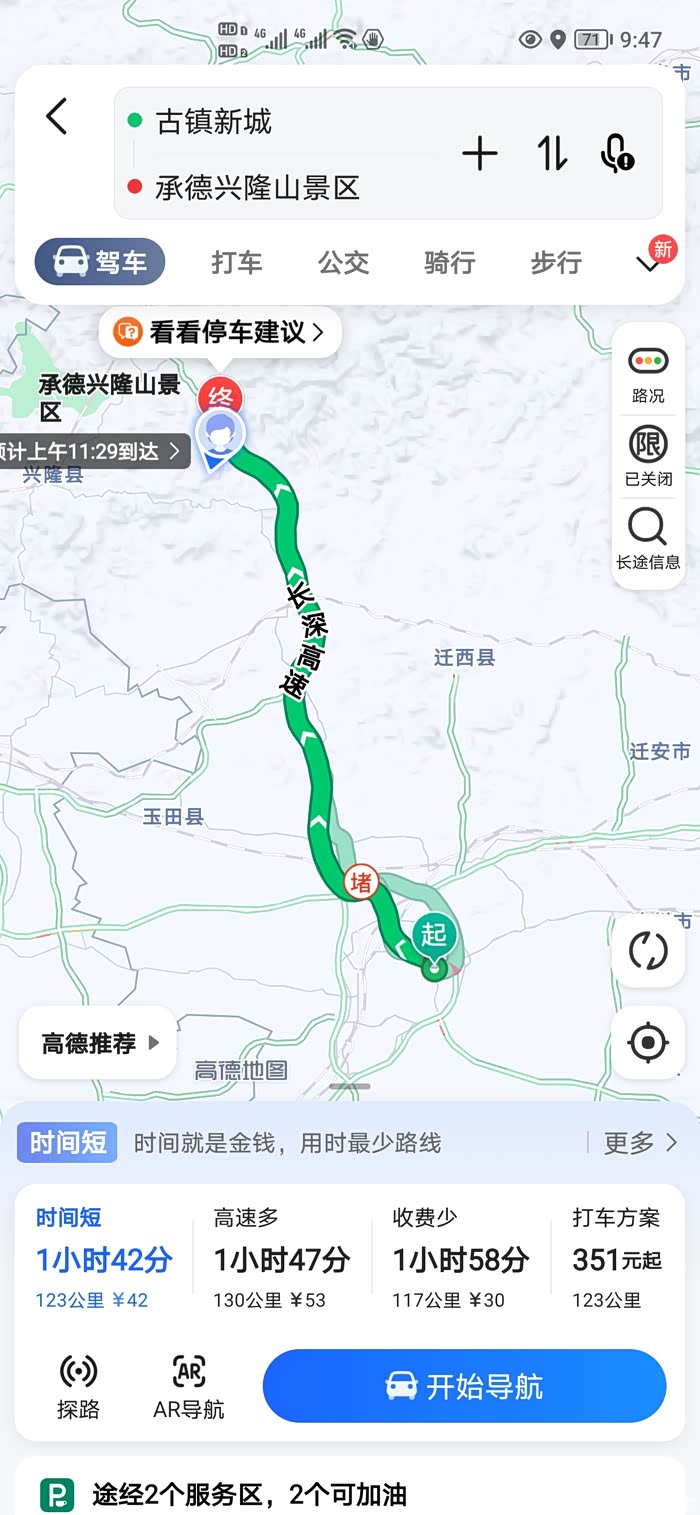Viewport: 700px width, 1515px height.
Task: Switch to the 打车 tab
Action: 237,263
